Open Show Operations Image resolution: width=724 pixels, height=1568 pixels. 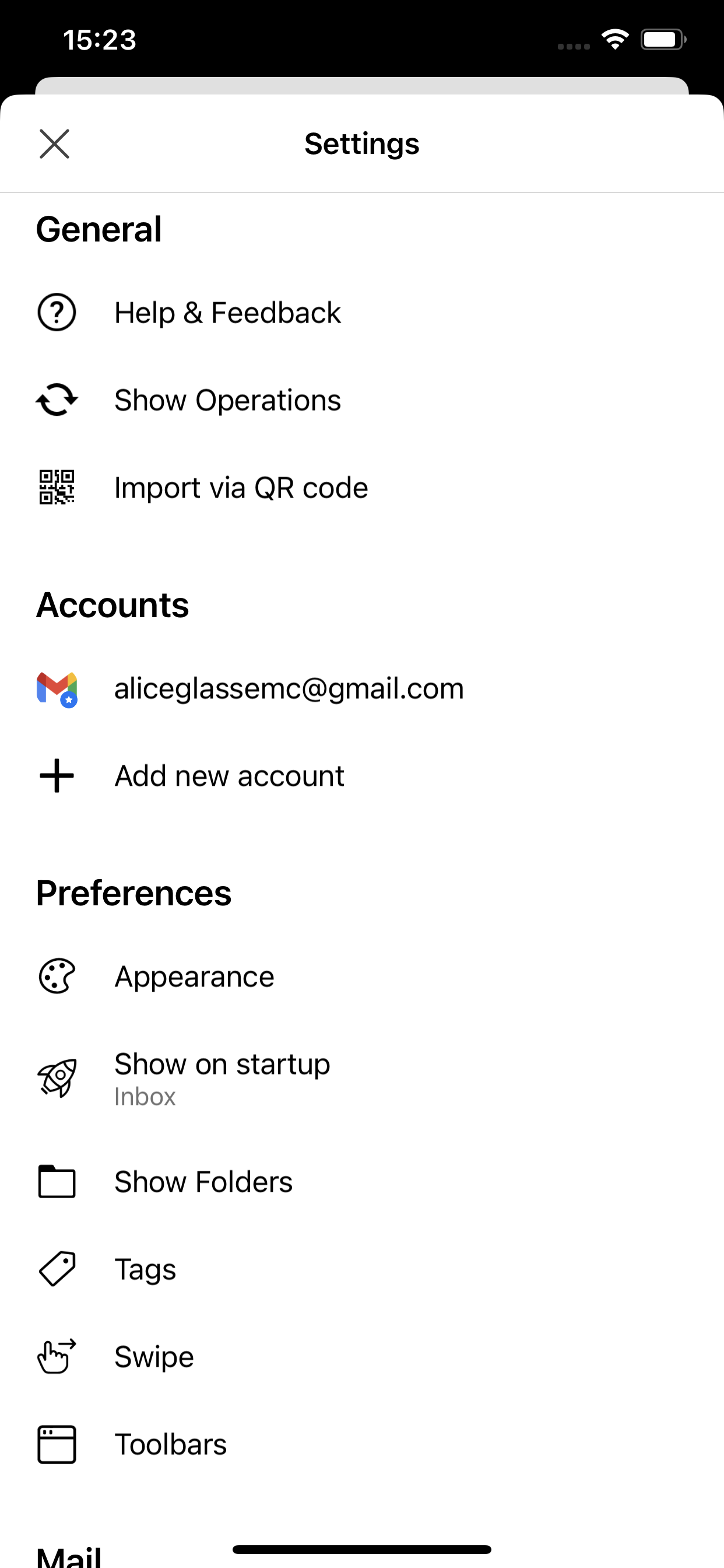[x=362, y=401]
